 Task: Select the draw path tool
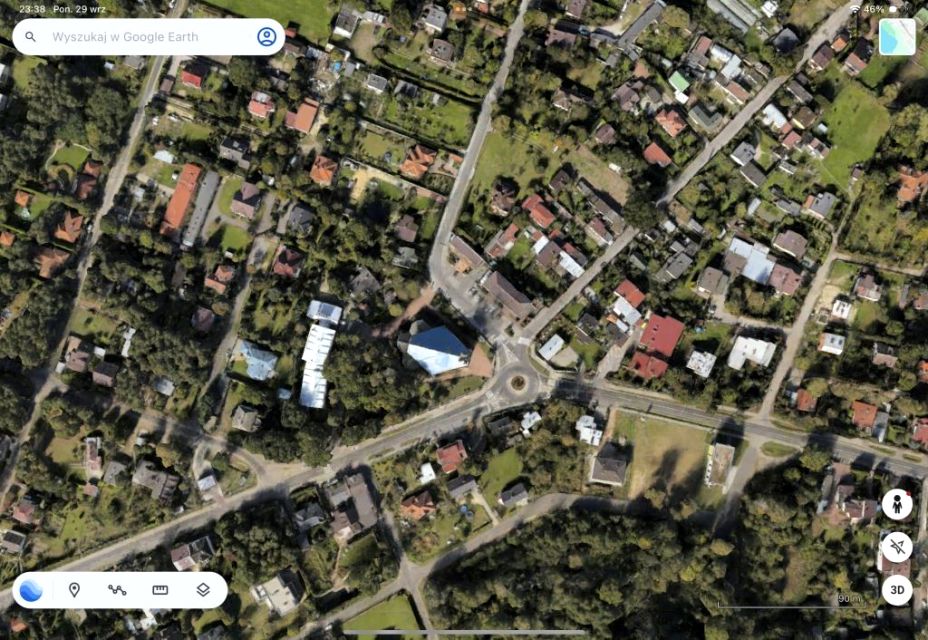coord(117,590)
